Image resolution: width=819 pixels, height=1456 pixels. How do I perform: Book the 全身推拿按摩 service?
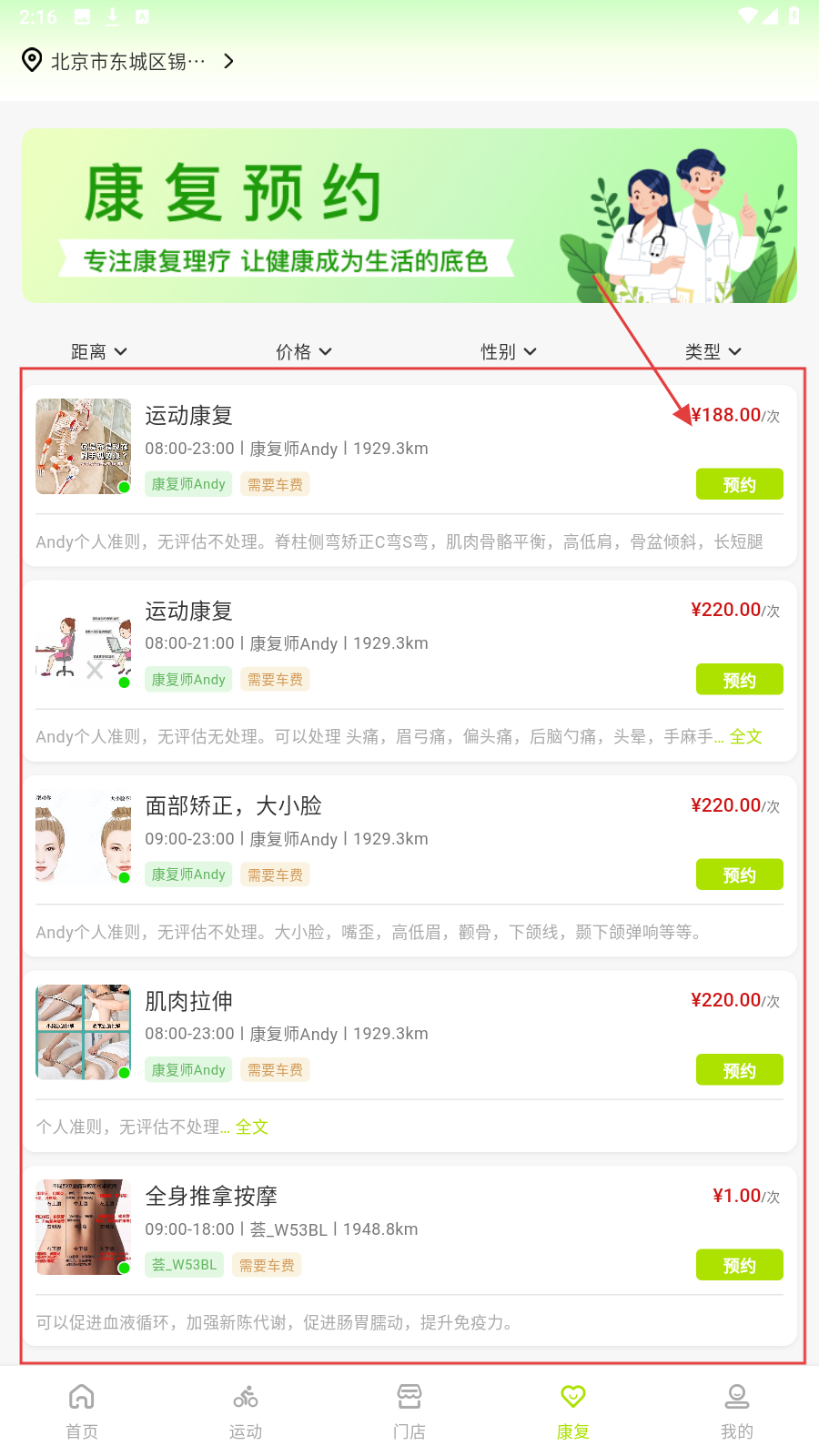coord(739,1265)
